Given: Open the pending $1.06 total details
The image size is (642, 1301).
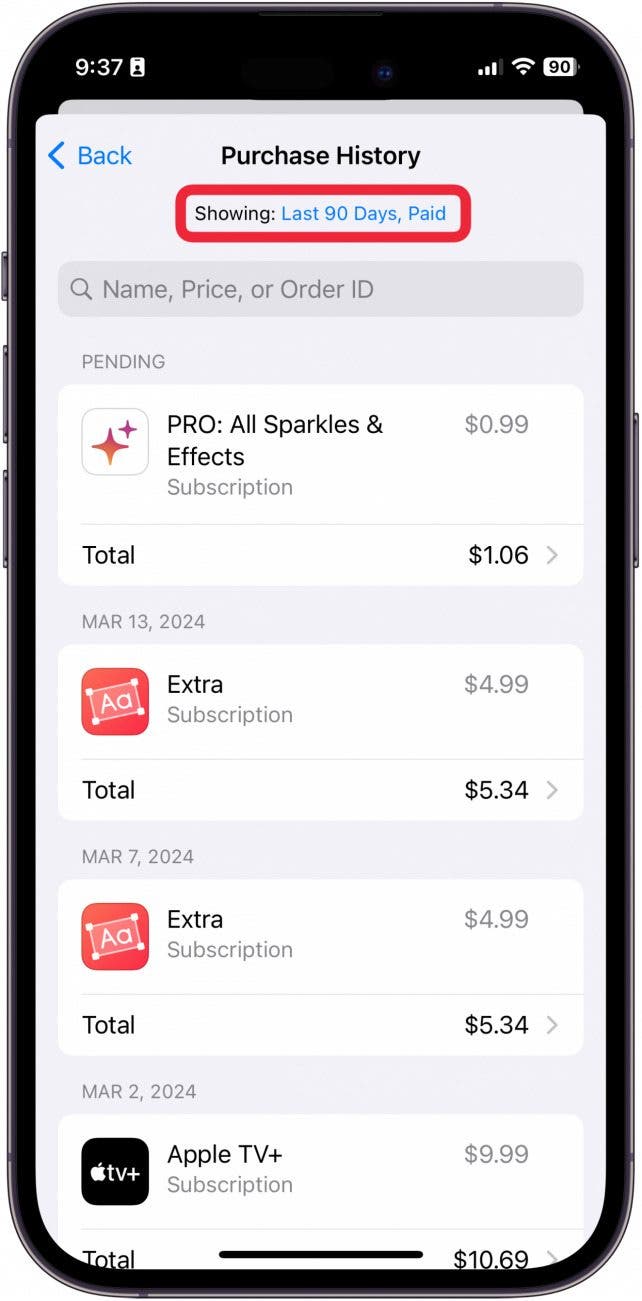Looking at the screenshot, I should pos(320,555).
